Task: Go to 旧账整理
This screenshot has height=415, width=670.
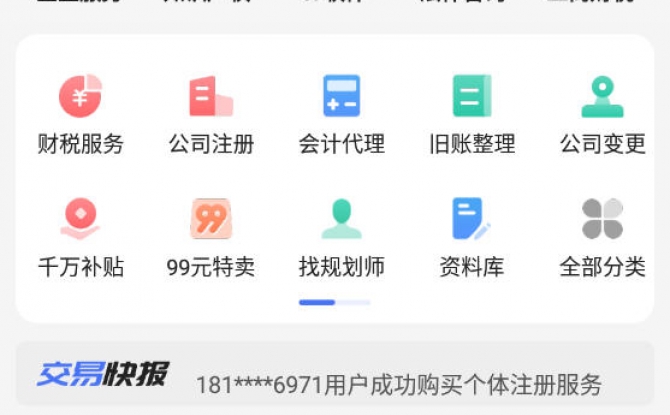Action: 471,114
